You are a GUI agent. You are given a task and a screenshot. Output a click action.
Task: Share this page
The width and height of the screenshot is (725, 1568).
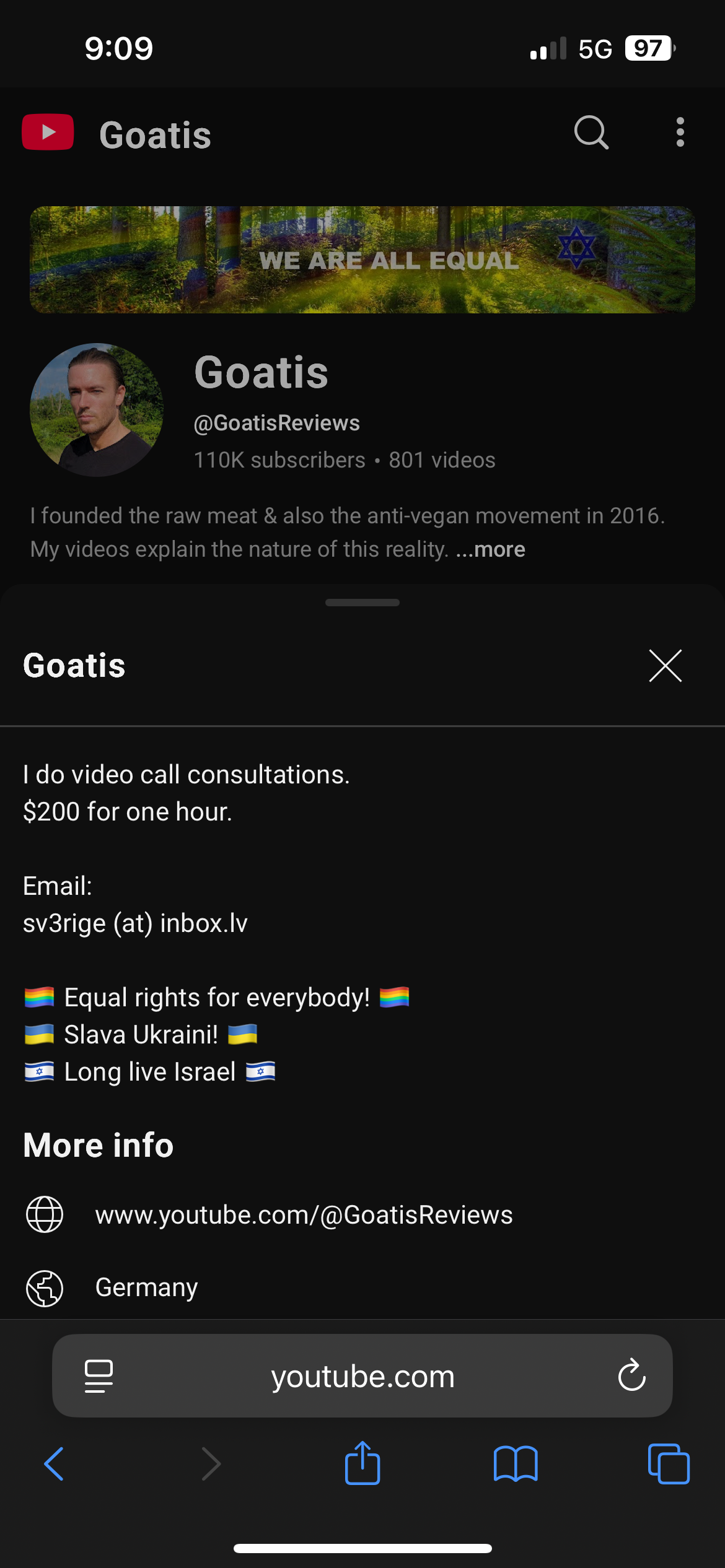(x=362, y=1463)
